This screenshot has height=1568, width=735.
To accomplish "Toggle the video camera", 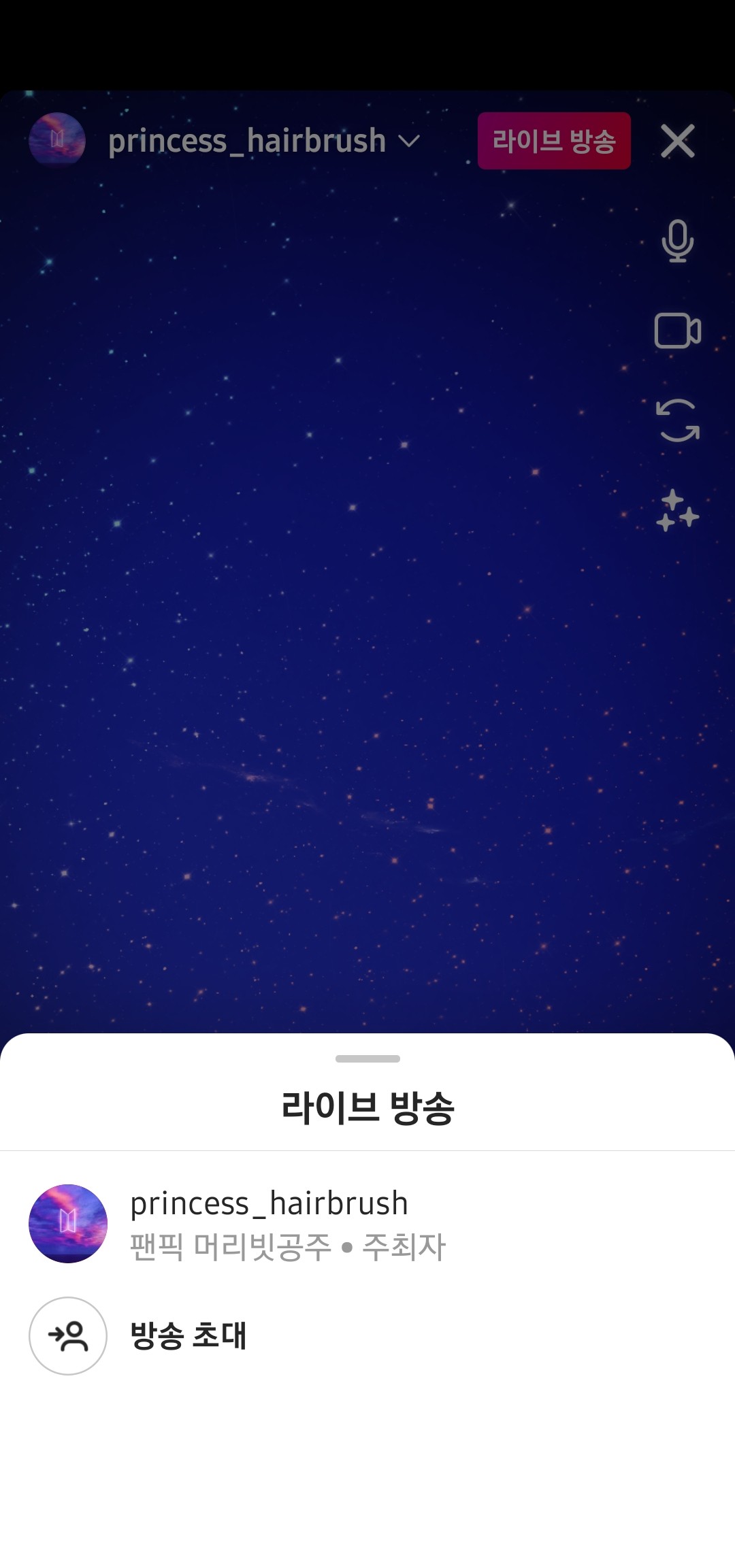I will coord(677,331).
